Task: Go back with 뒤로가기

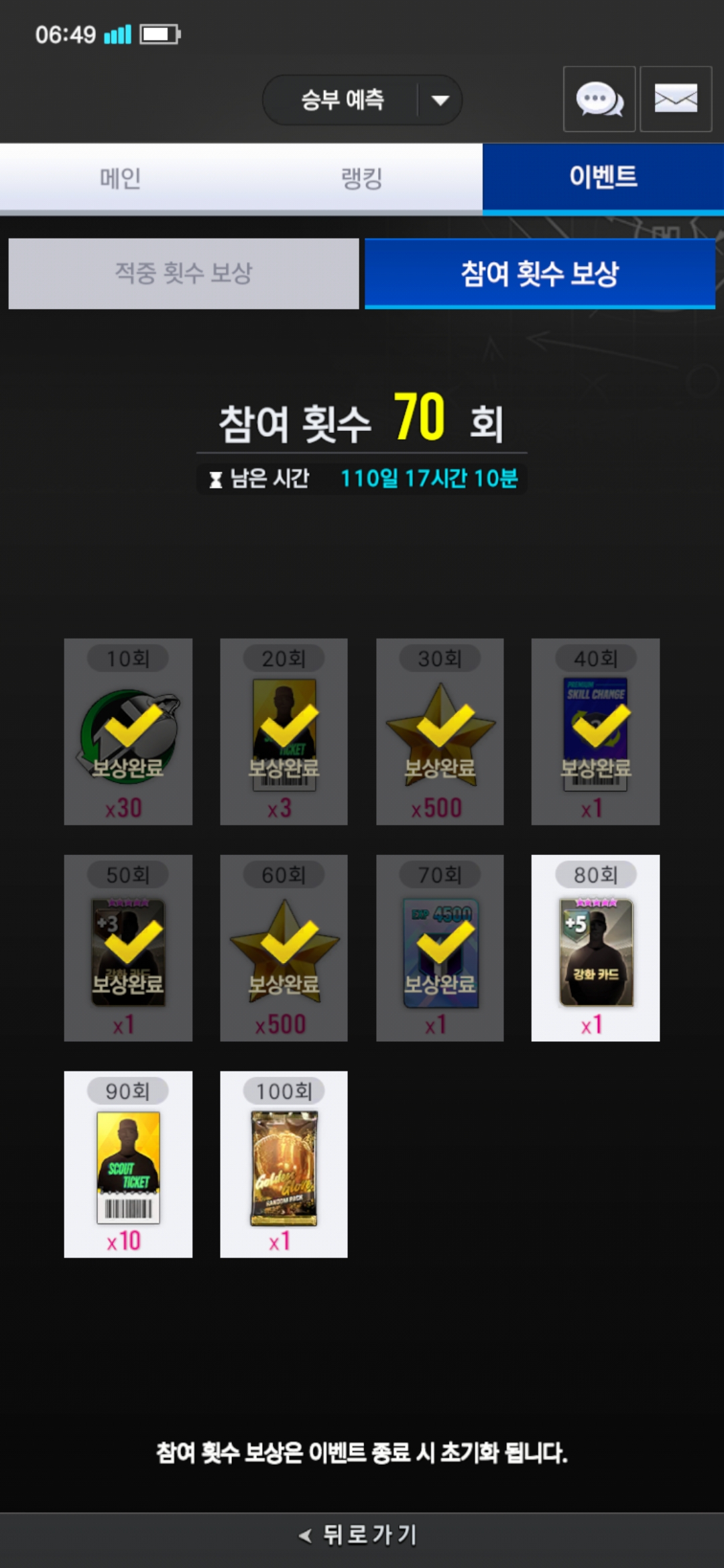Action: [x=362, y=1534]
